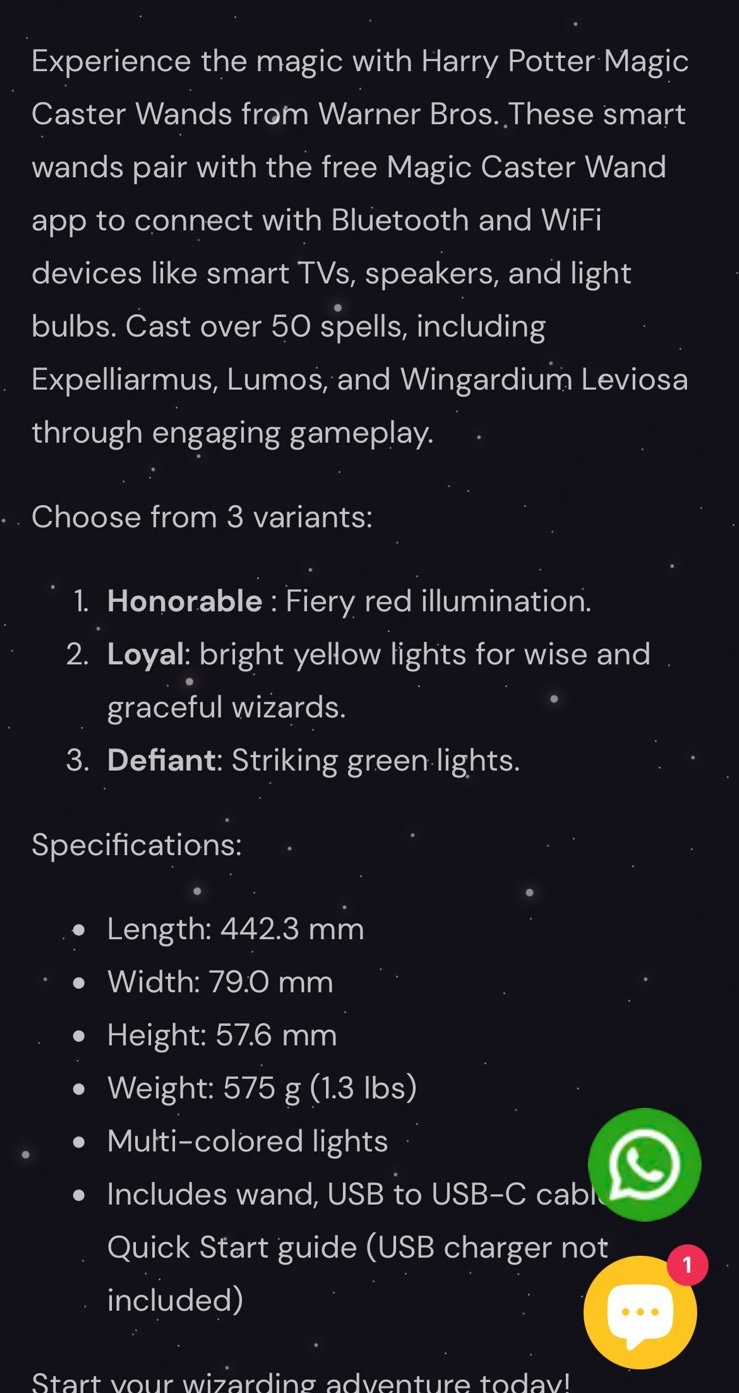Open the WhatsApp contact button

(x=644, y=1164)
